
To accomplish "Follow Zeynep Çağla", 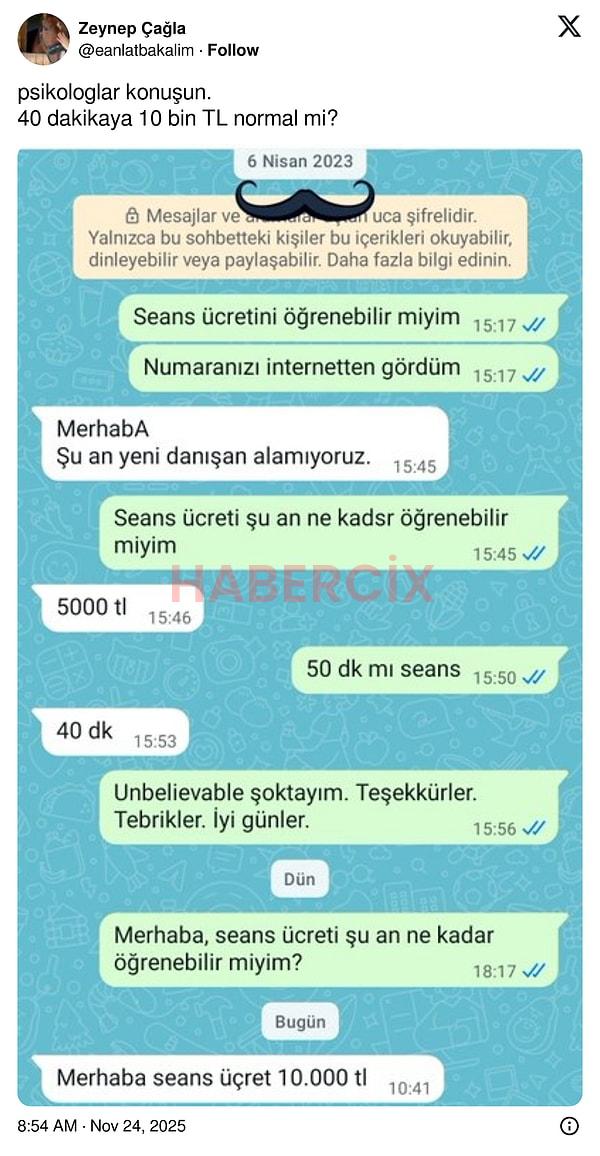I will 233,50.
